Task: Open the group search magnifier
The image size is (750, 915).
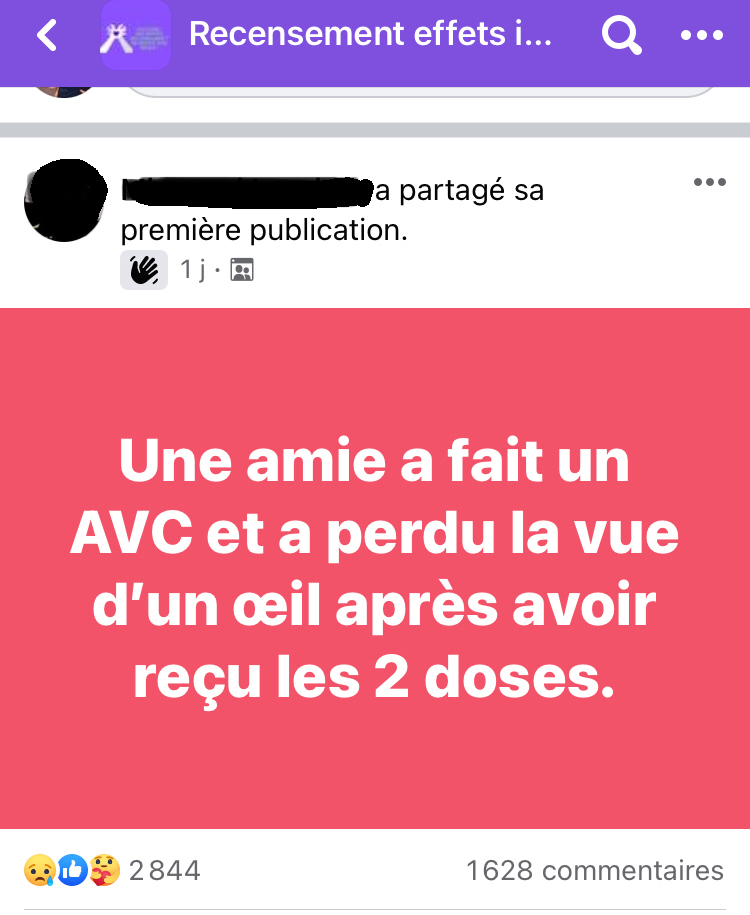Action: (620, 36)
